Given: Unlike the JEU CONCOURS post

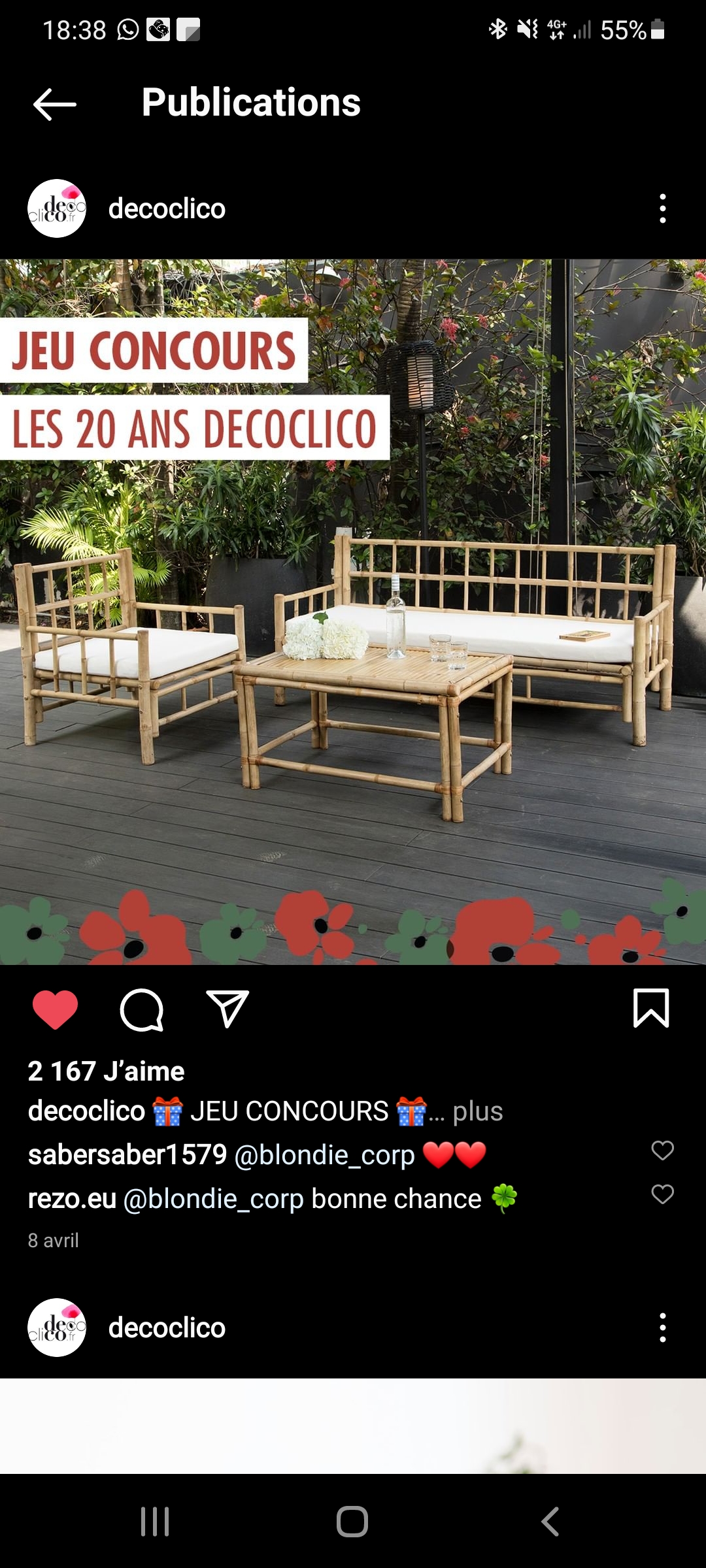Looking at the screenshot, I should pos(56,1009).
